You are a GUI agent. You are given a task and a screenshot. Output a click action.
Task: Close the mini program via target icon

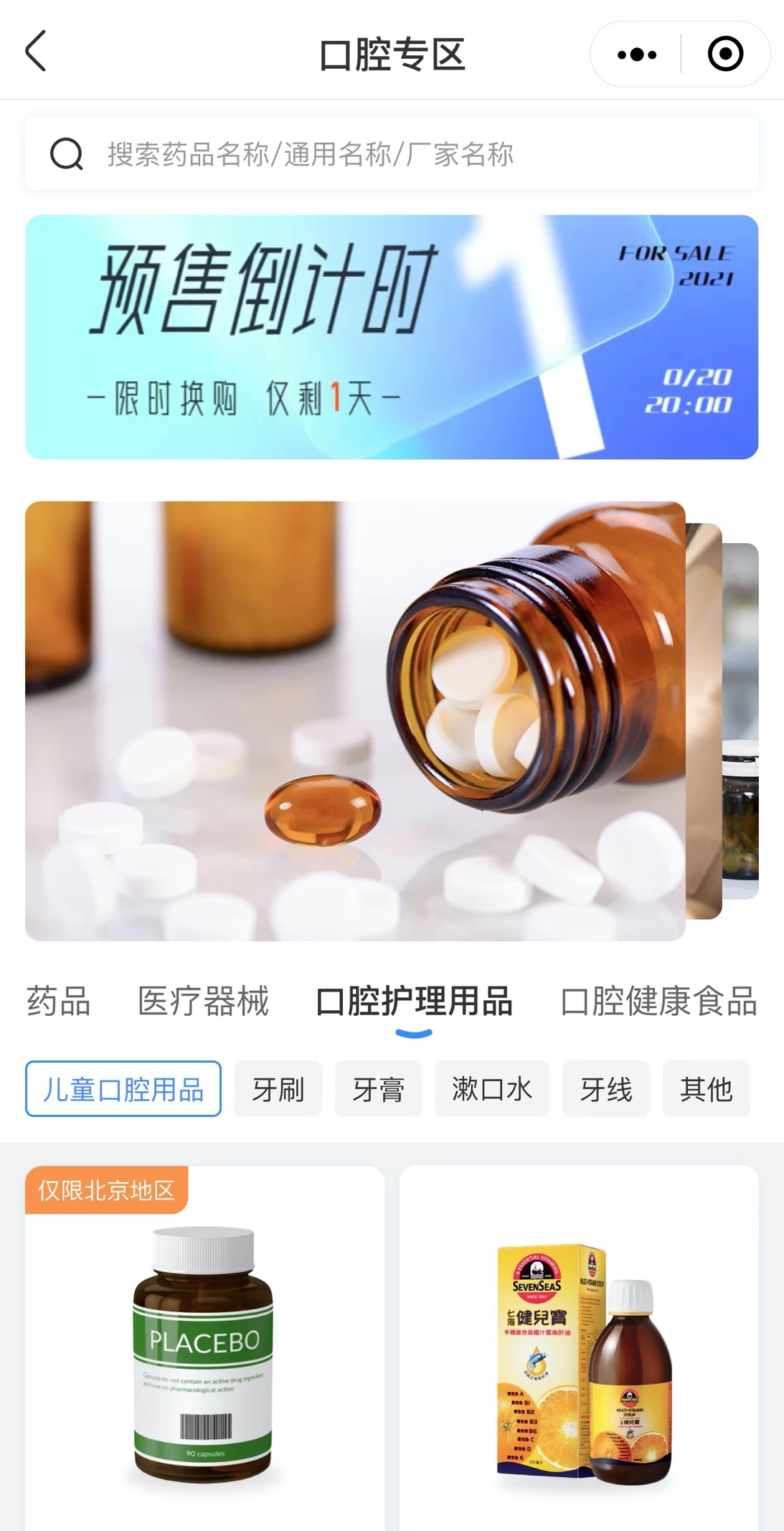tap(725, 55)
